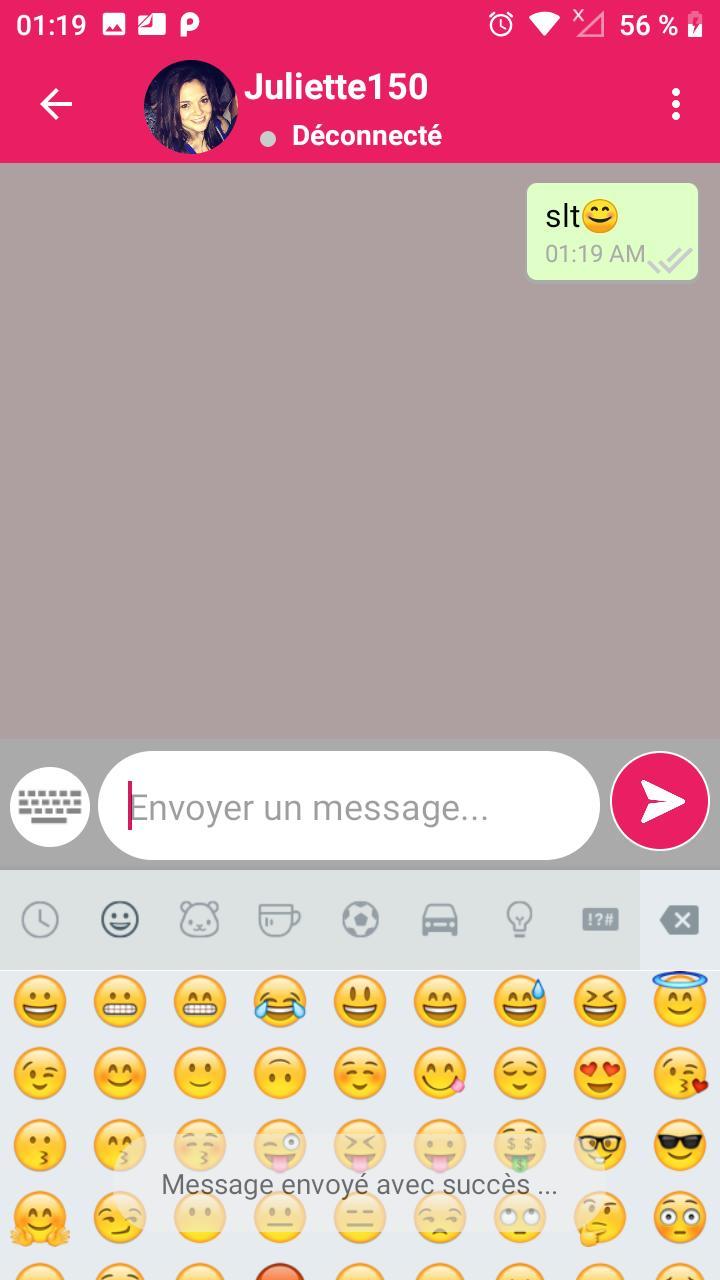Switch to the animals emoji category
Screen dimensions: 720x1280
click(200, 920)
